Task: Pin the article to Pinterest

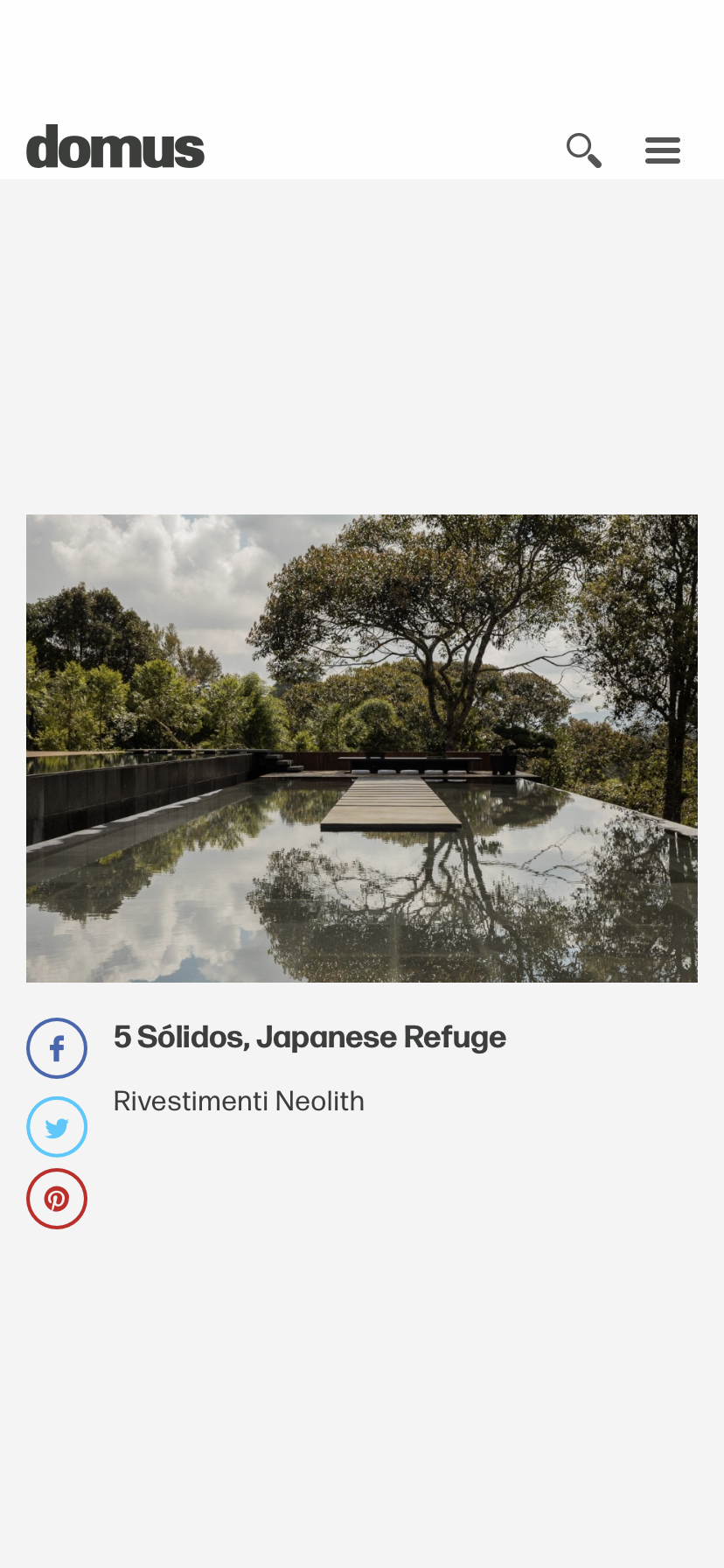Action: (57, 1199)
